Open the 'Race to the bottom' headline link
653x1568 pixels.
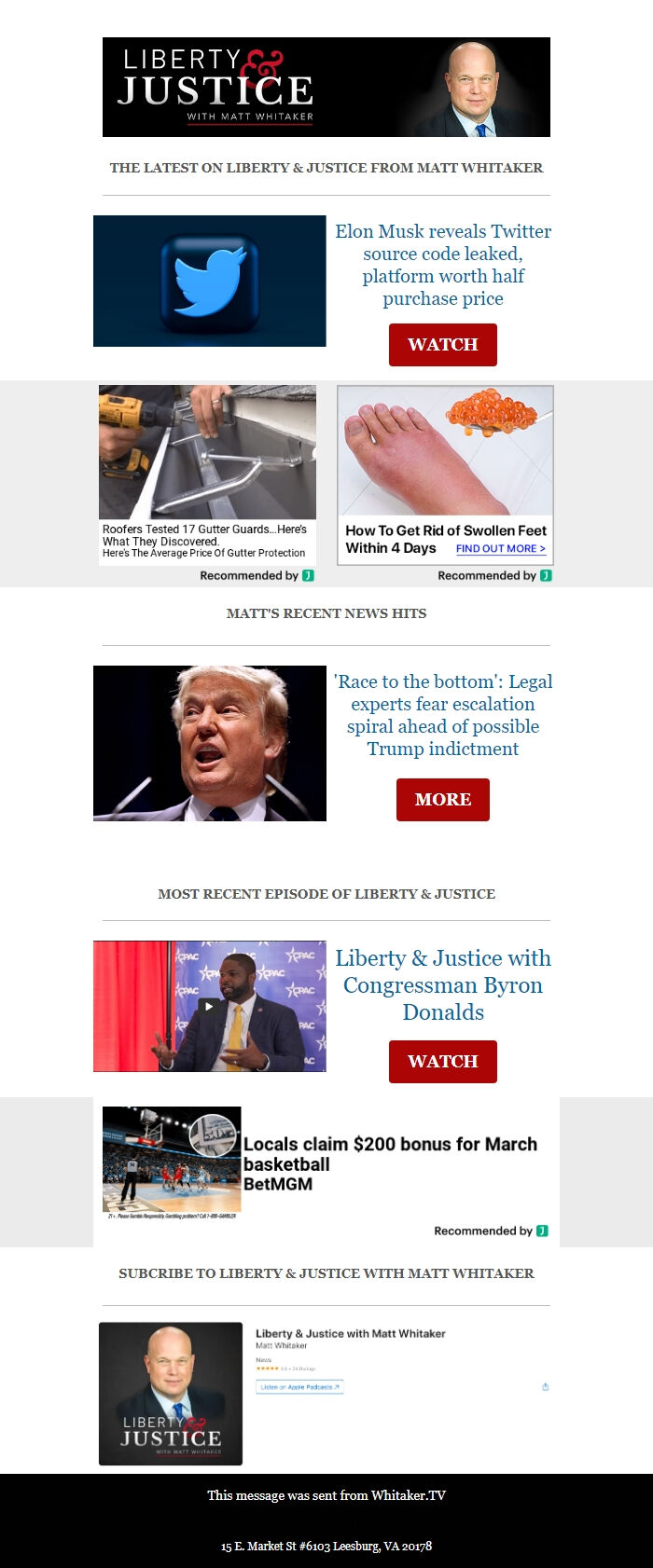442,715
